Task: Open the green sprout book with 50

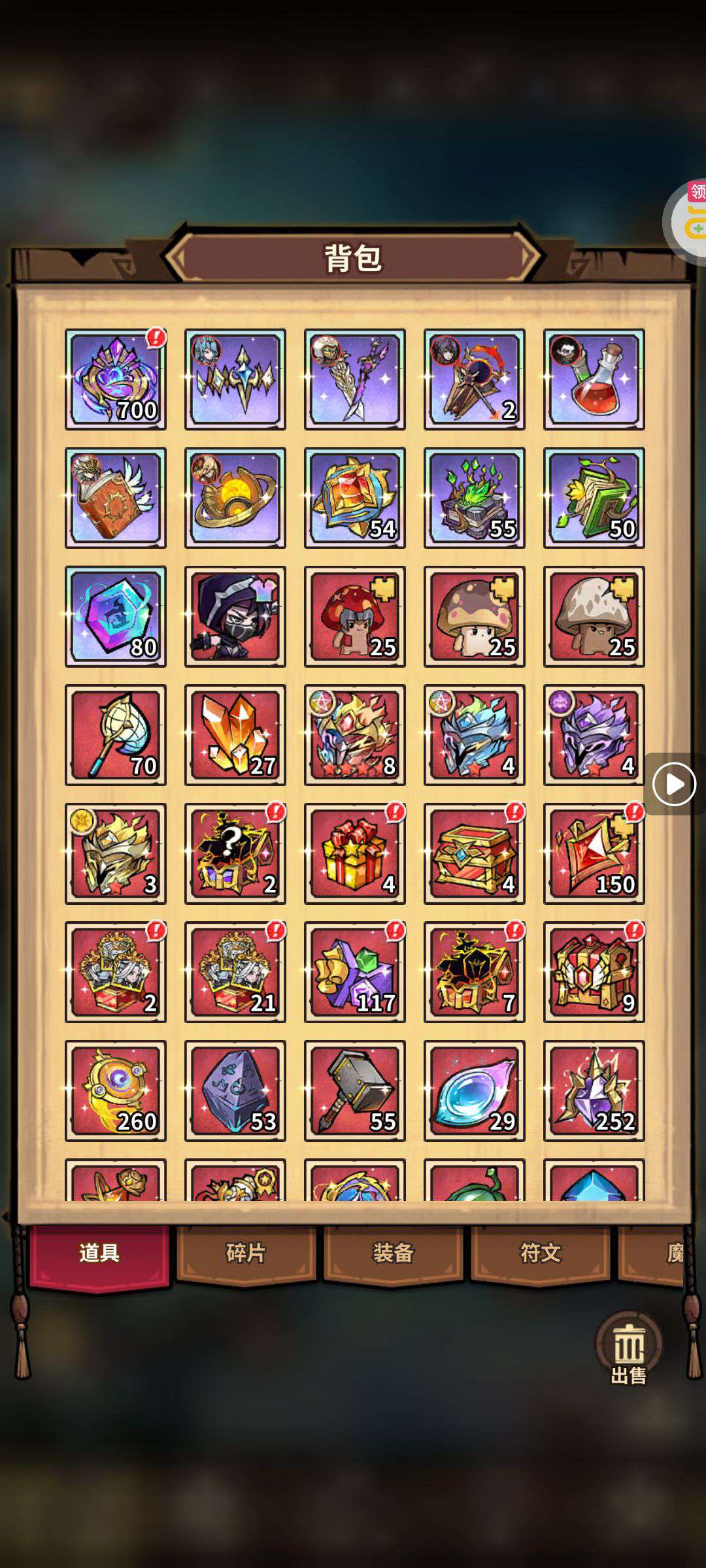Action: pos(594,498)
